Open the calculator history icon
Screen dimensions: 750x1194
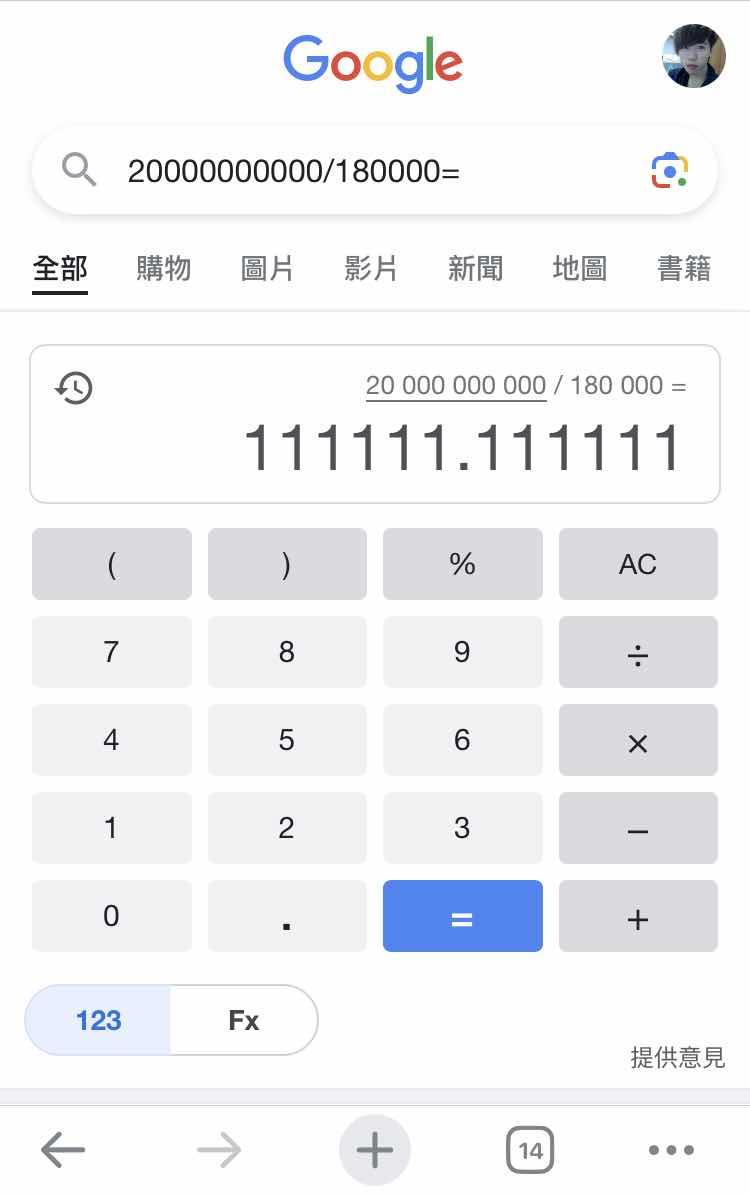pos(73,387)
